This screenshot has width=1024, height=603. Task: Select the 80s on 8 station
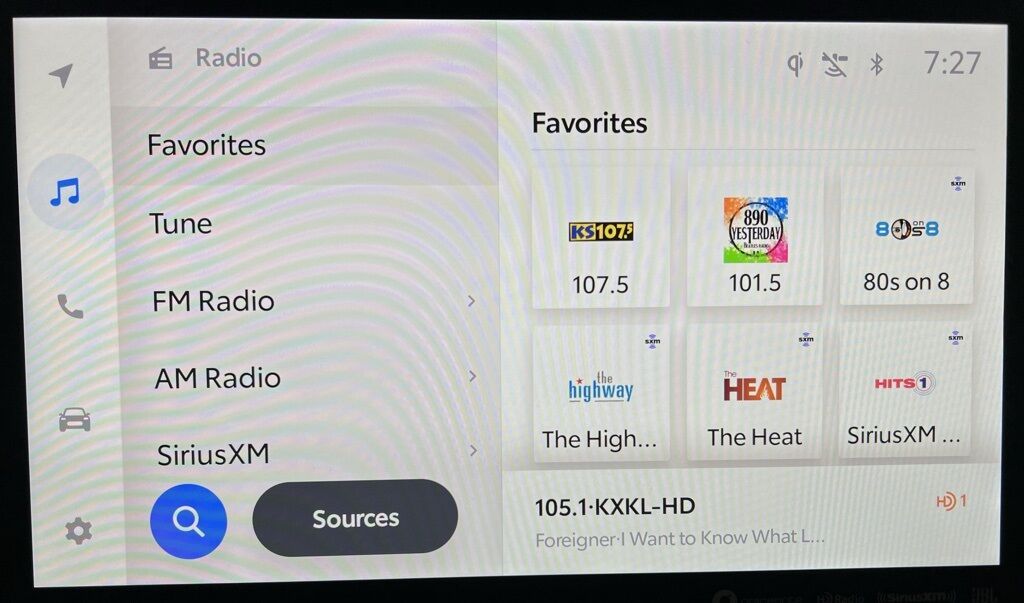point(906,240)
